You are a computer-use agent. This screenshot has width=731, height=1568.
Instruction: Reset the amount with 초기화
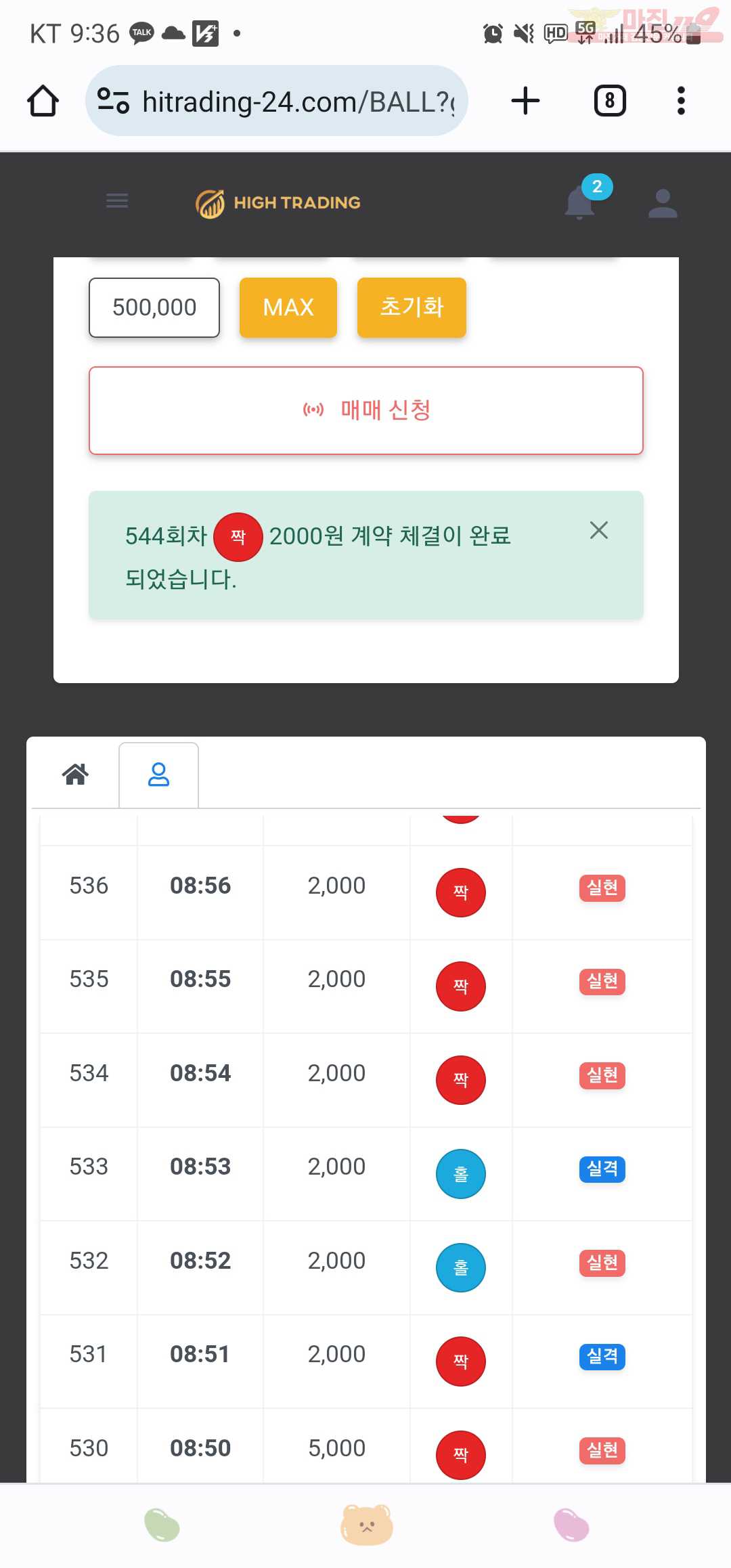(x=412, y=307)
